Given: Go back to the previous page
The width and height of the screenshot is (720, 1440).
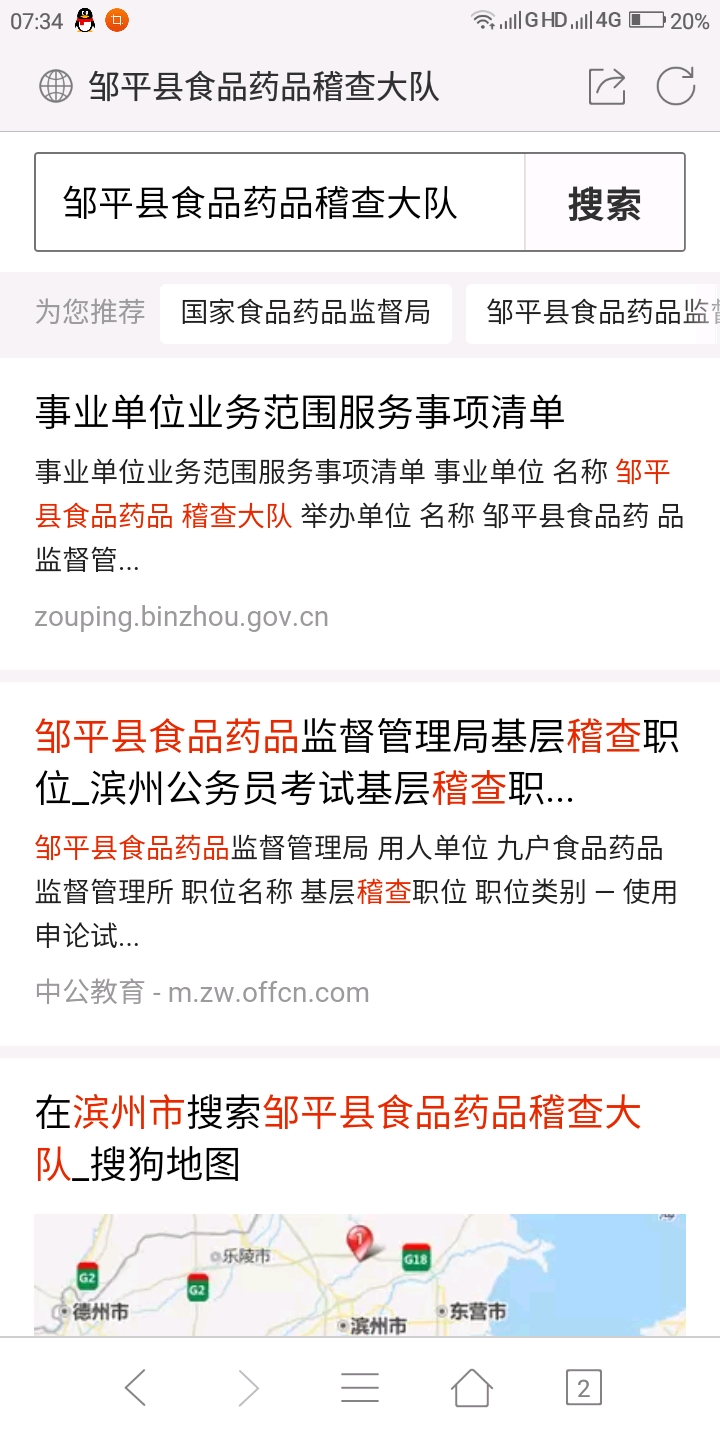Looking at the screenshot, I should click(136, 1388).
